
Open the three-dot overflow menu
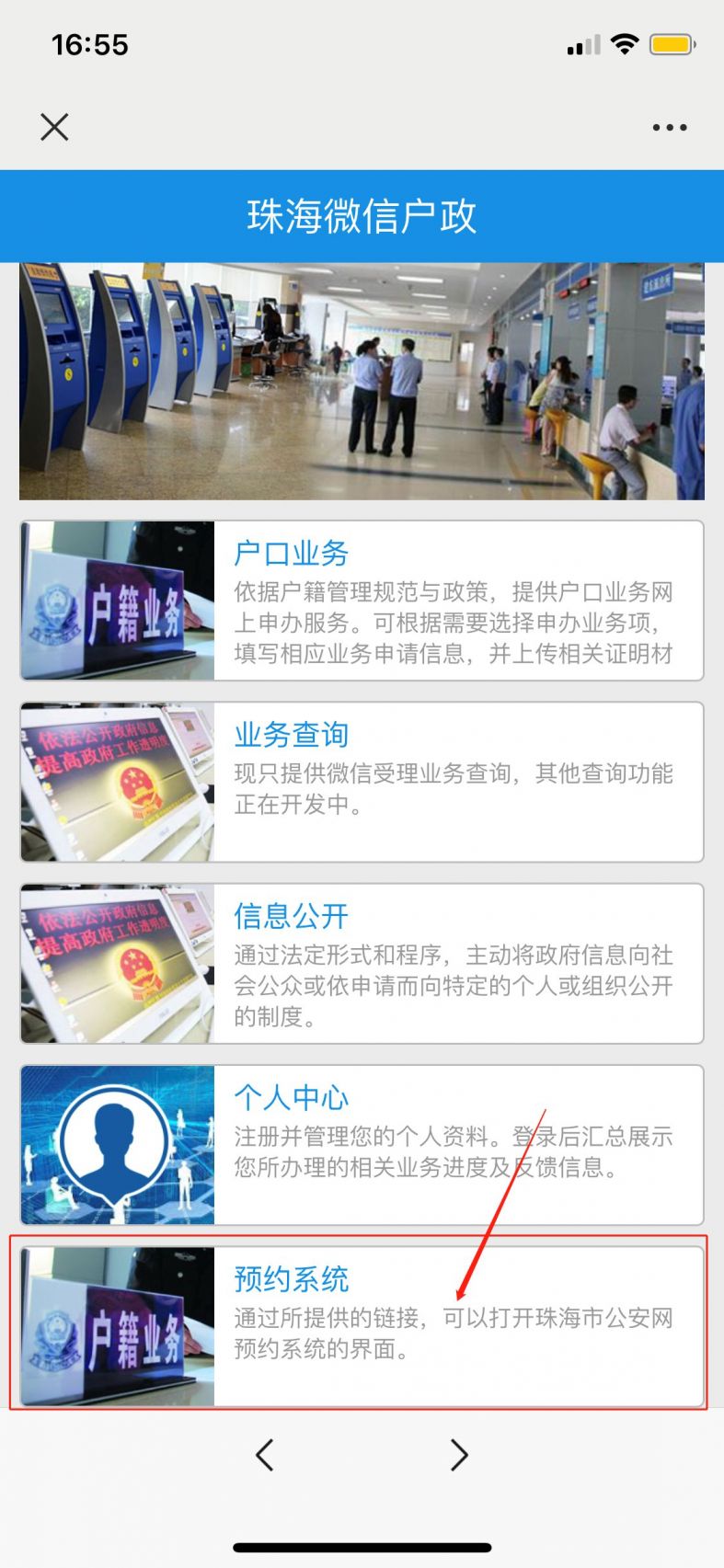click(x=669, y=128)
